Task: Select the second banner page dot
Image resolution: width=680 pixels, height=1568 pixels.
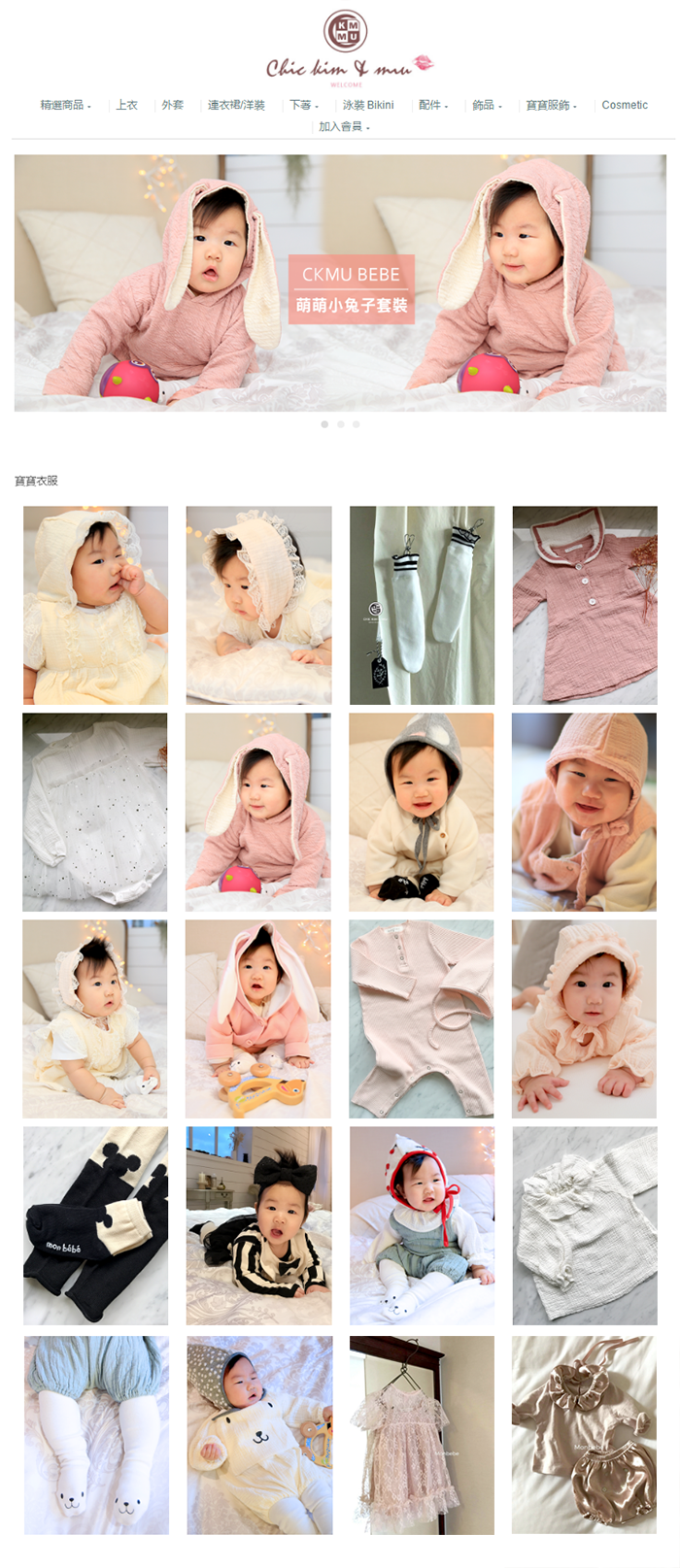Action: point(340,424)
